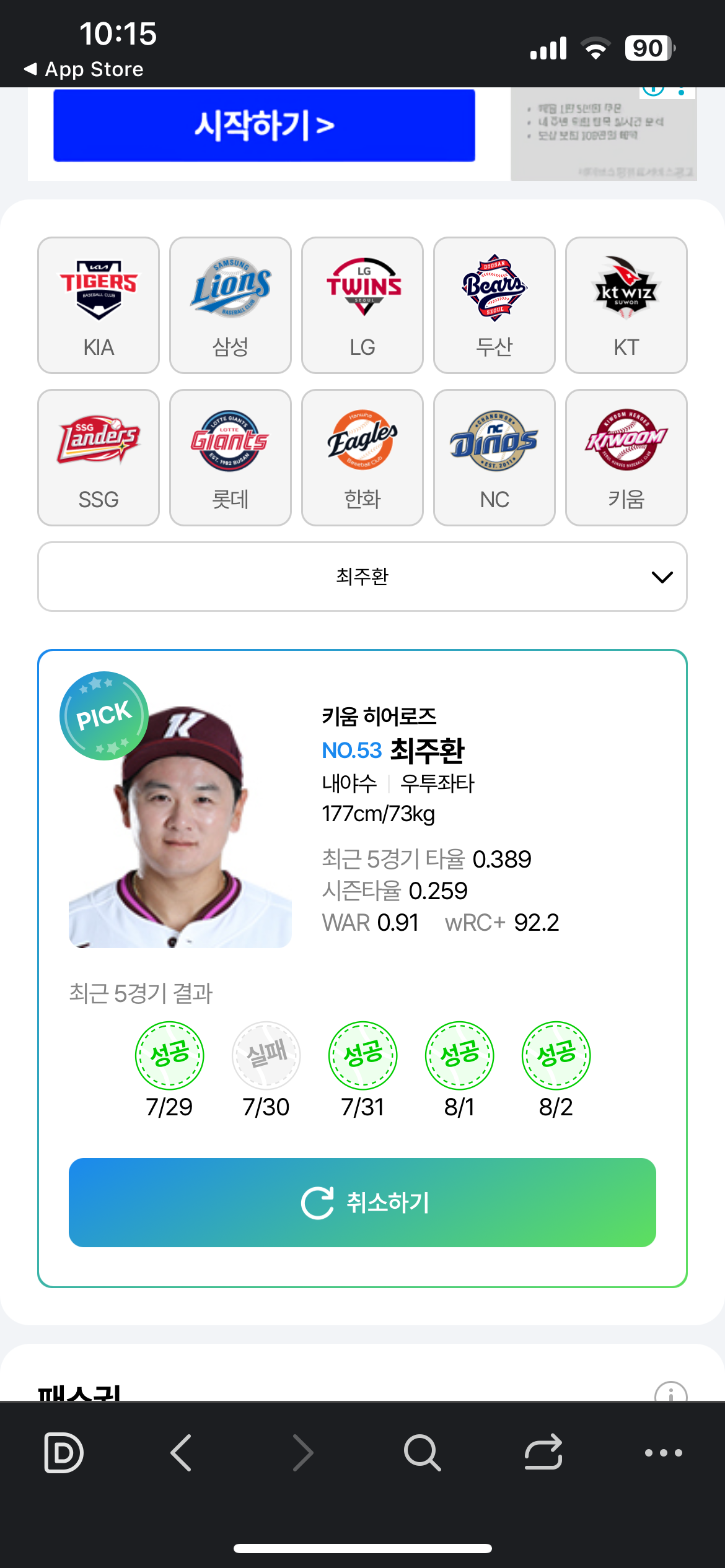Choose the SSG Landers team
725x1568 pixels.
point(99,458)
